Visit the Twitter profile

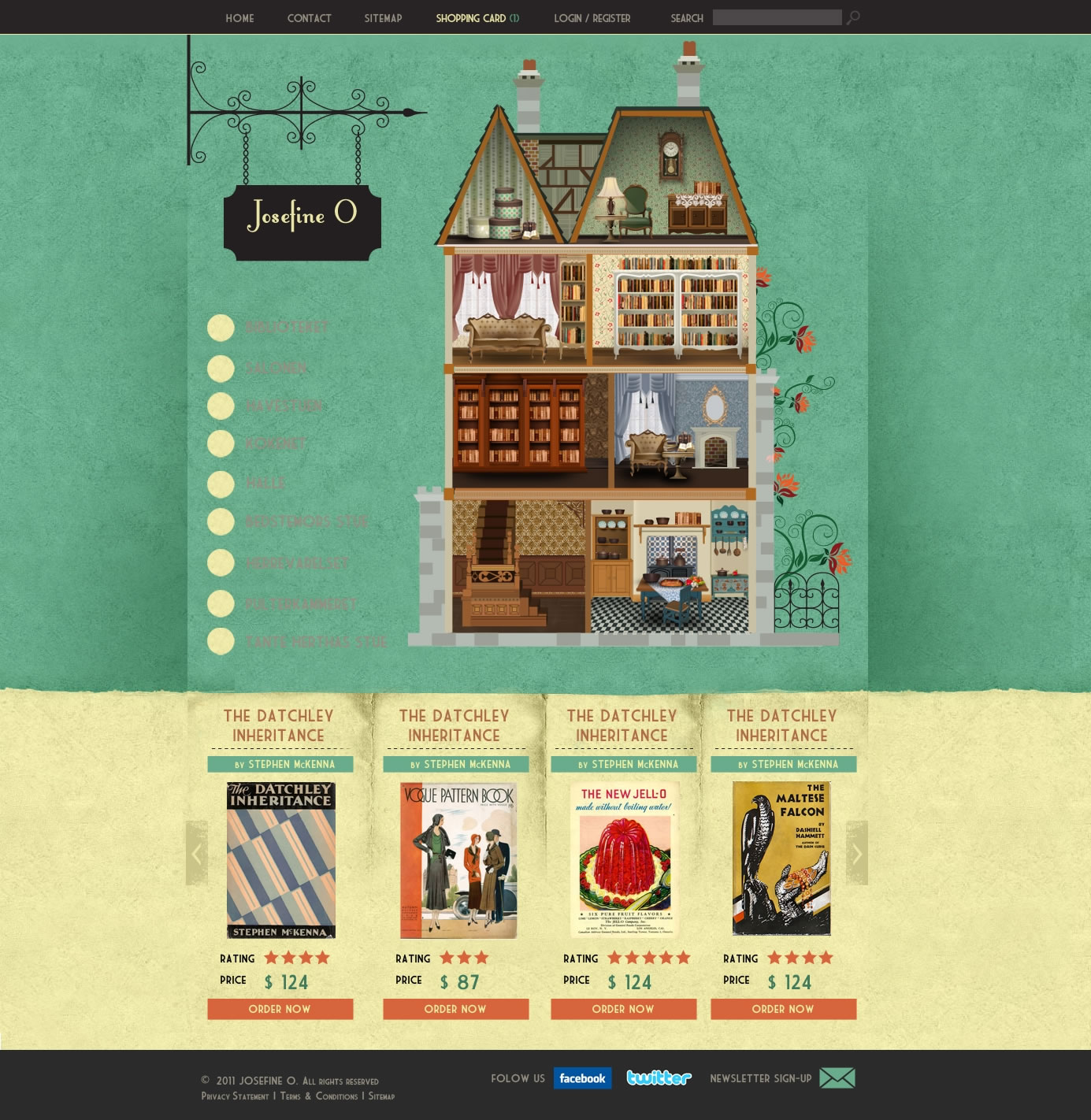[x=659, y=1078]
